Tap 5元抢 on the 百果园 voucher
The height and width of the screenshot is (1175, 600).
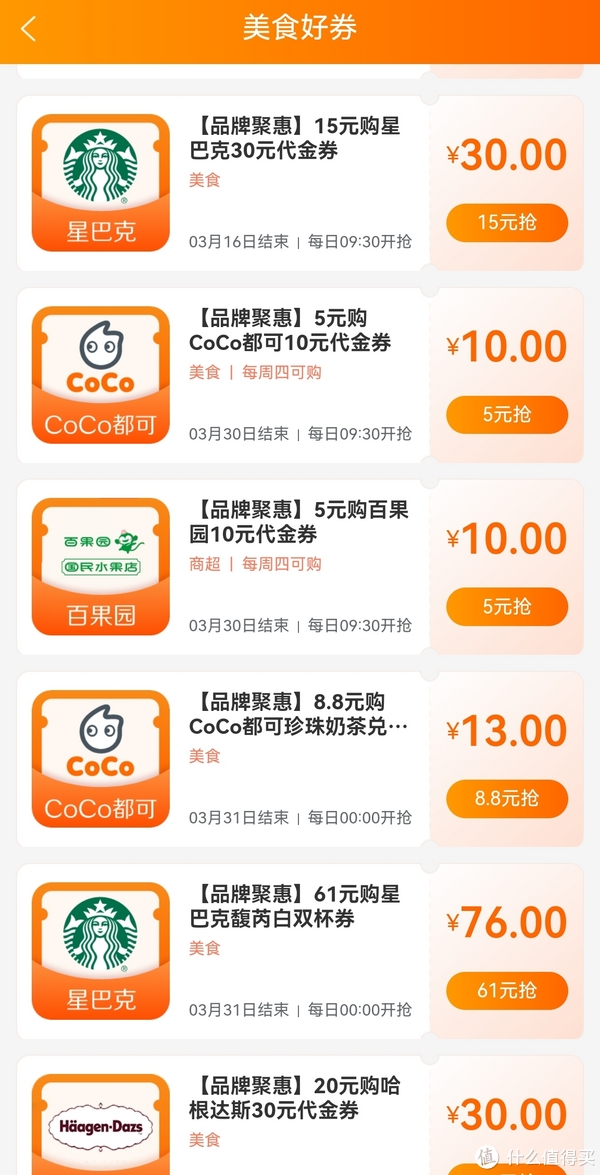coord(507,606)
